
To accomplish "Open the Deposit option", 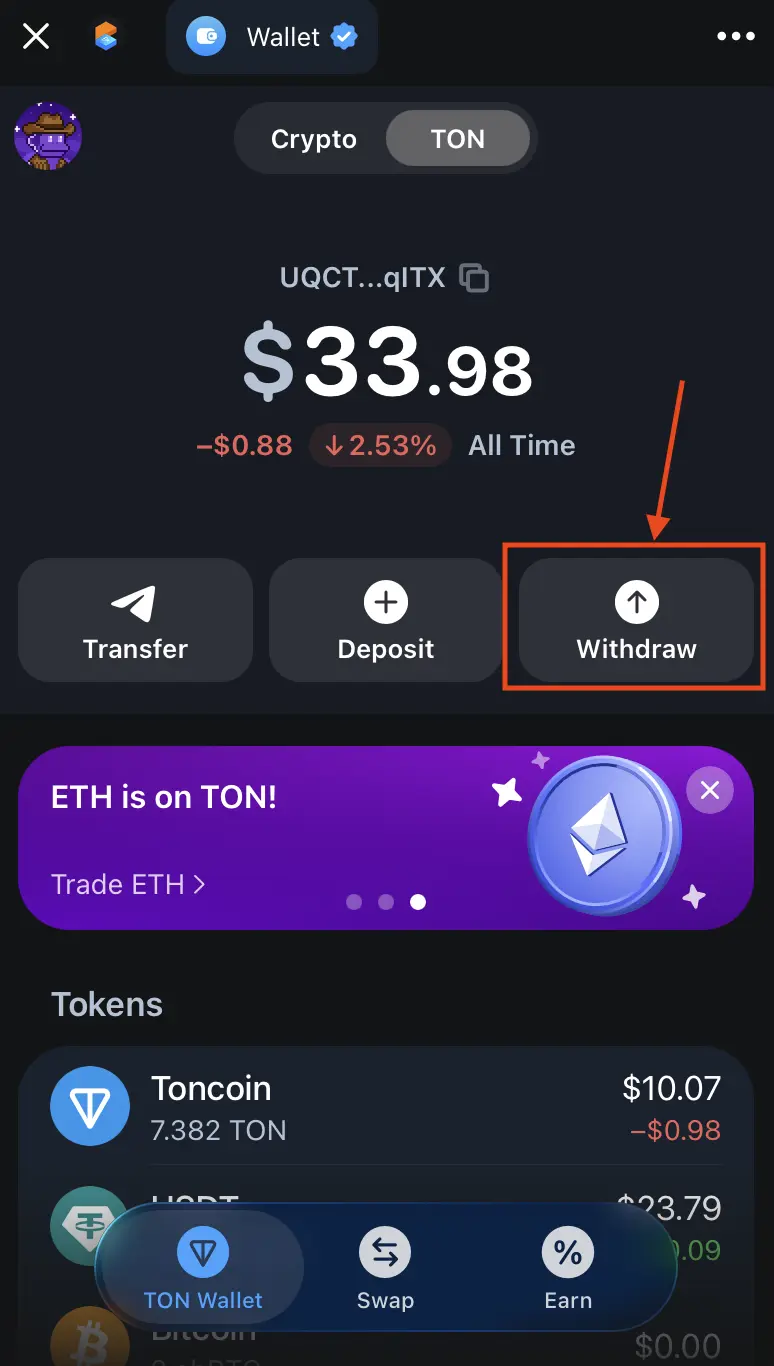I will coord(386,621).
